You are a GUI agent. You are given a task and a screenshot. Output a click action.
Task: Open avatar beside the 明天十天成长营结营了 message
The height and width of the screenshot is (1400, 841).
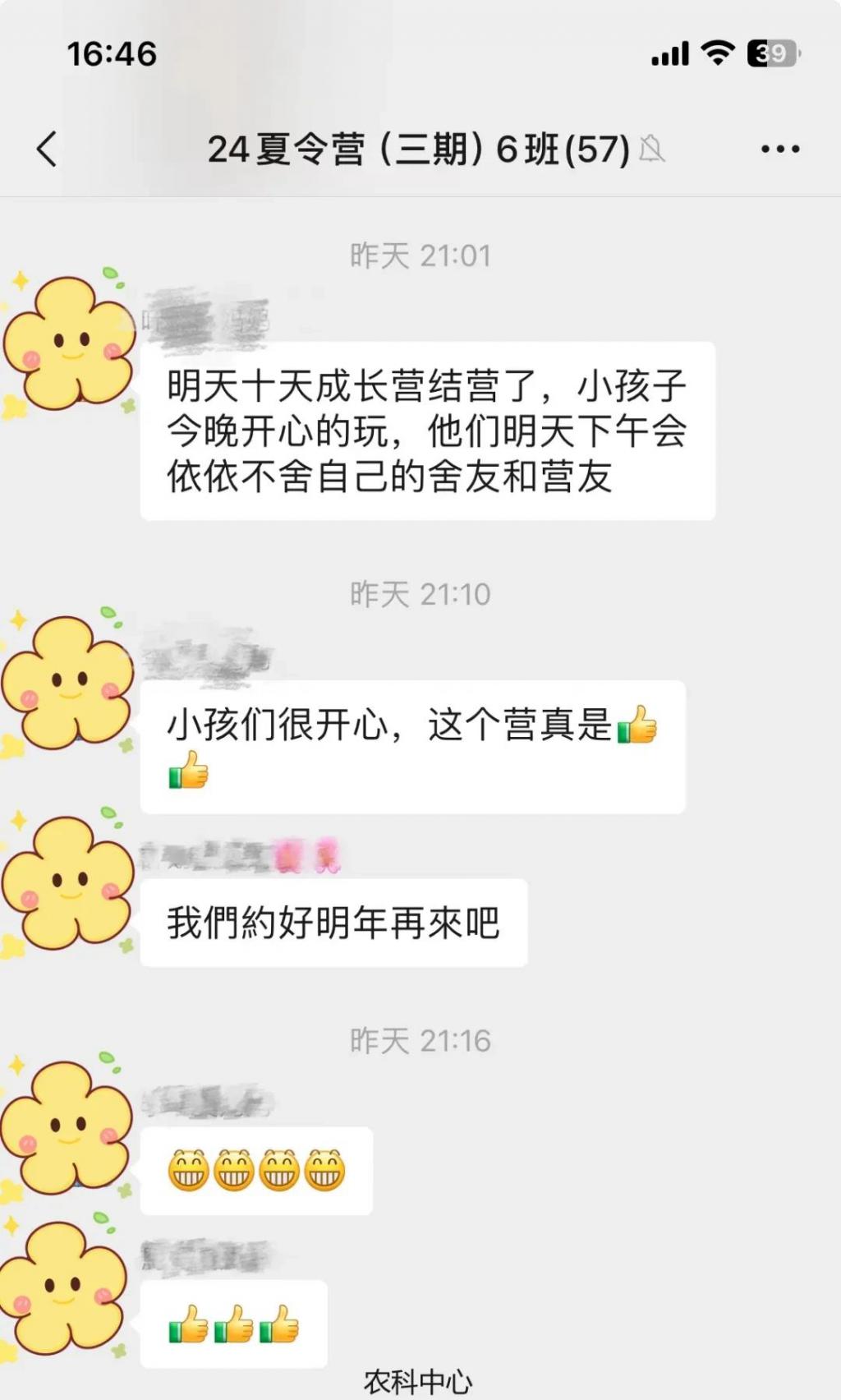click(70, 343)
